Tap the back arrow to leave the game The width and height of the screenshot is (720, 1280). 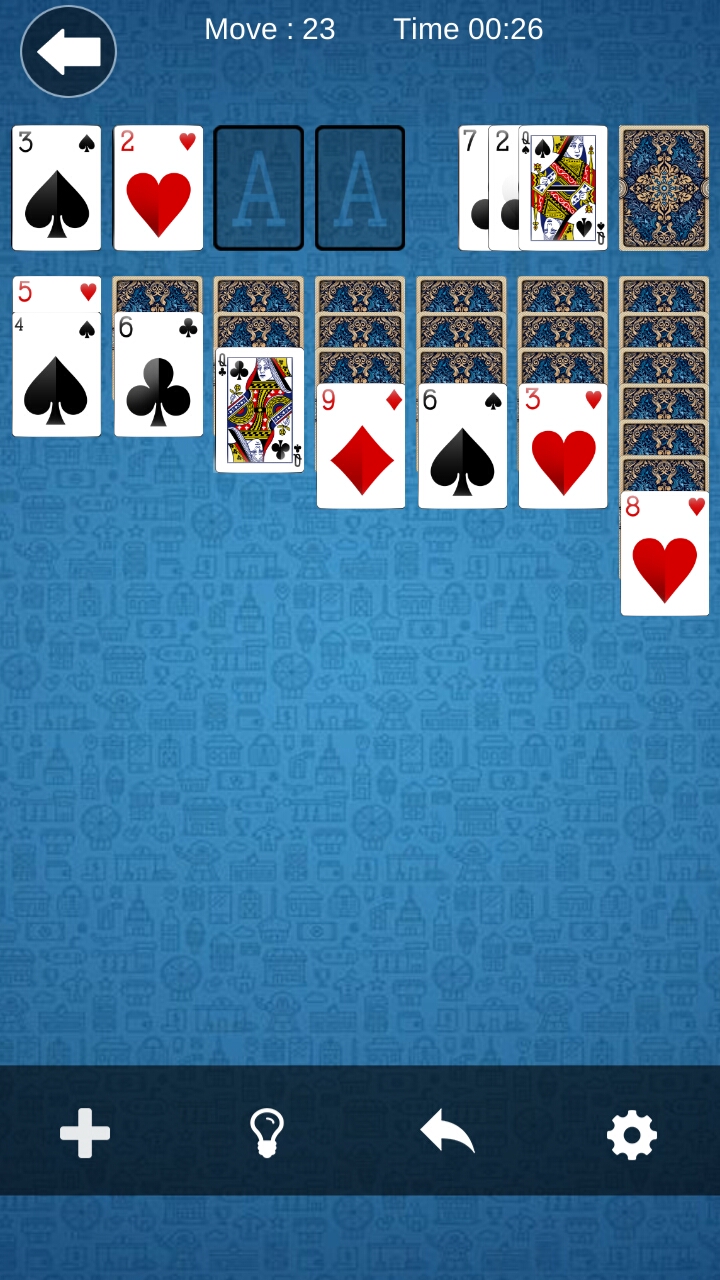pyautogui.click(x=67, y=51)
